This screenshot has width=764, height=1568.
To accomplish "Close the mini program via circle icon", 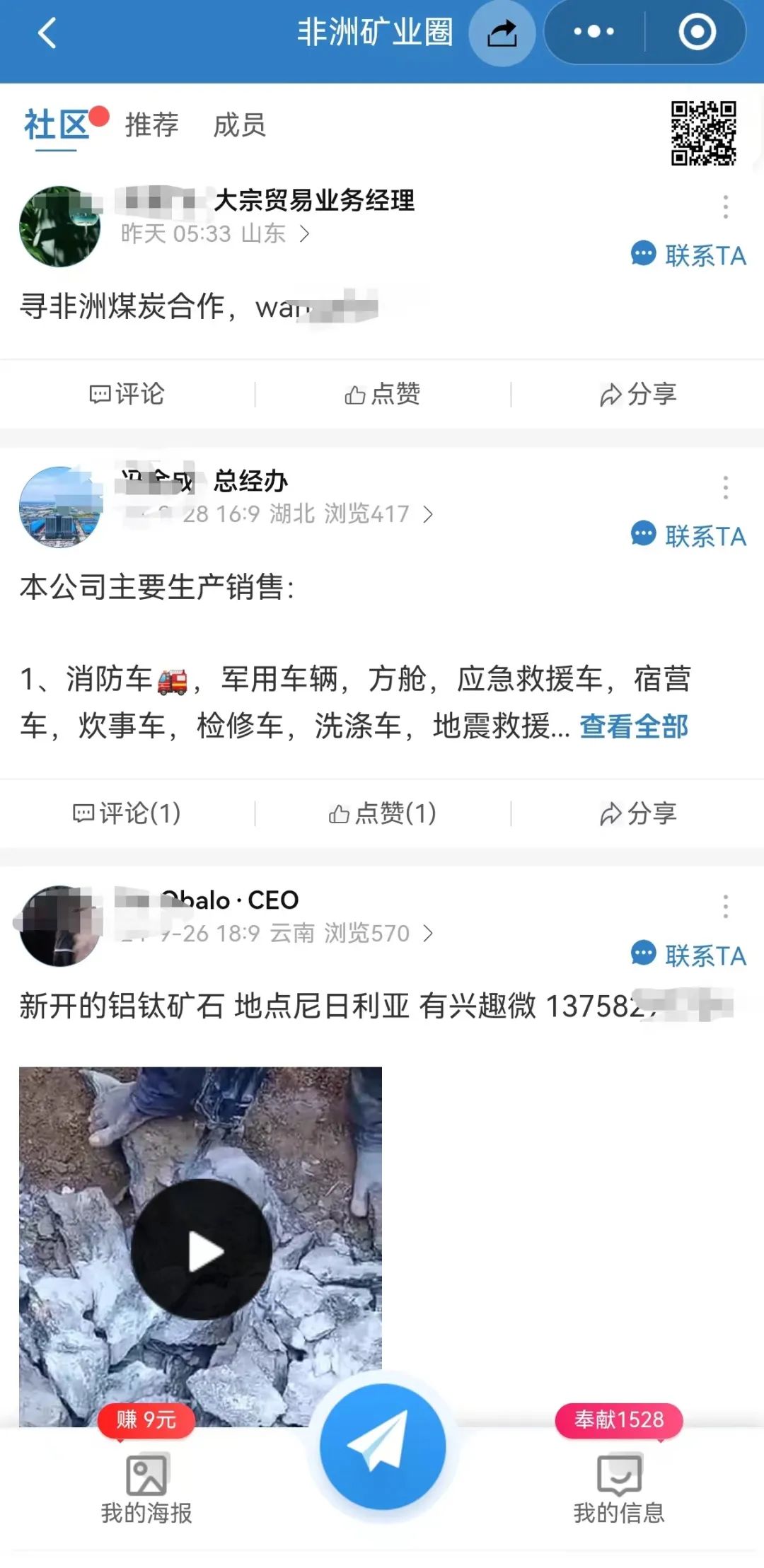I will [697, 32].
